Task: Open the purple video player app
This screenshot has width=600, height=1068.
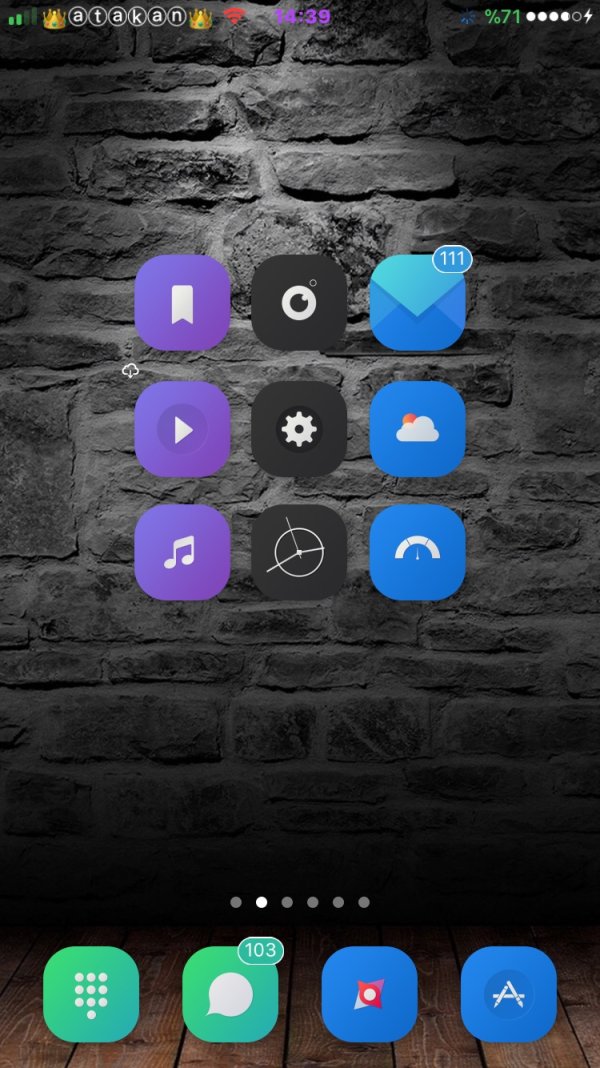Action: tap(182, 429)
